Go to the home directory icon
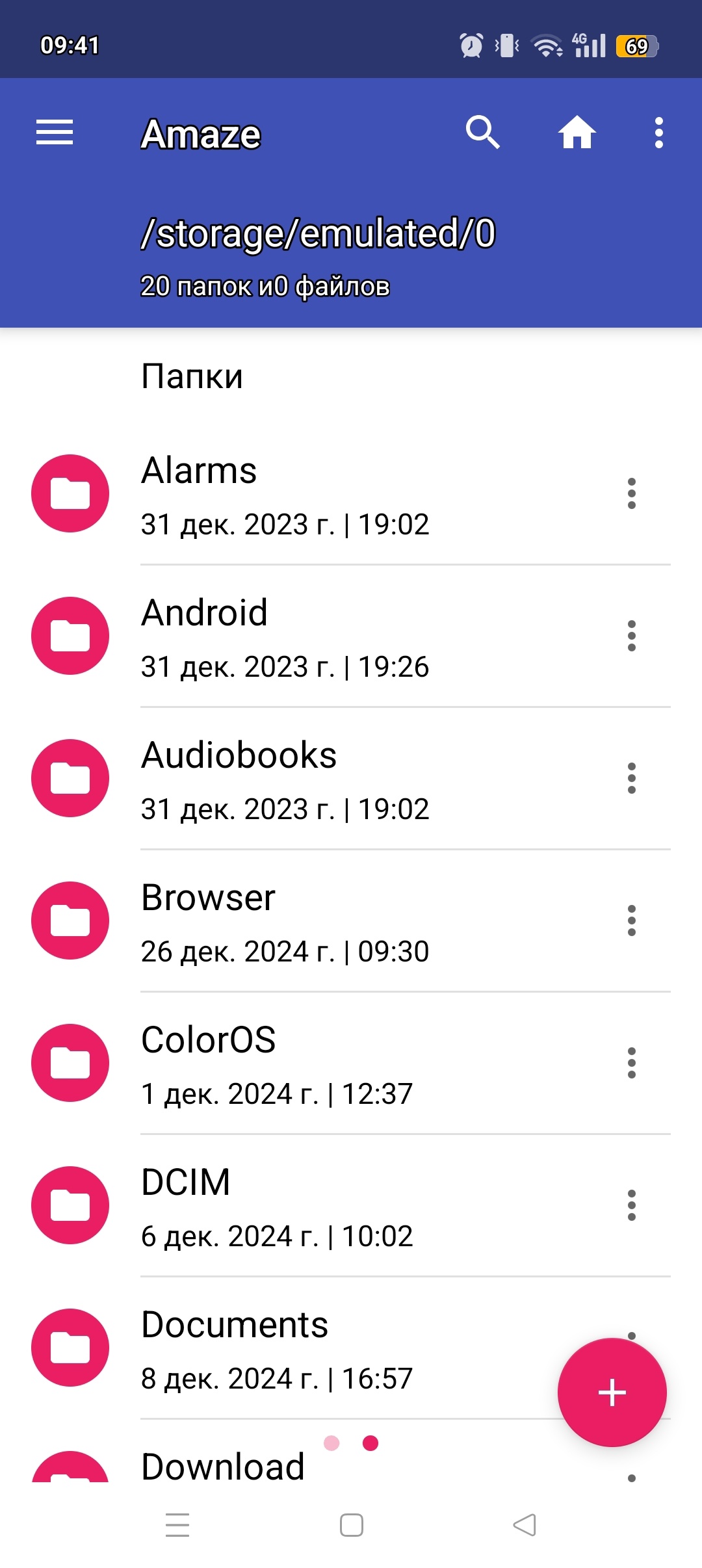702x1568 pixels. [x=577, y=133]
